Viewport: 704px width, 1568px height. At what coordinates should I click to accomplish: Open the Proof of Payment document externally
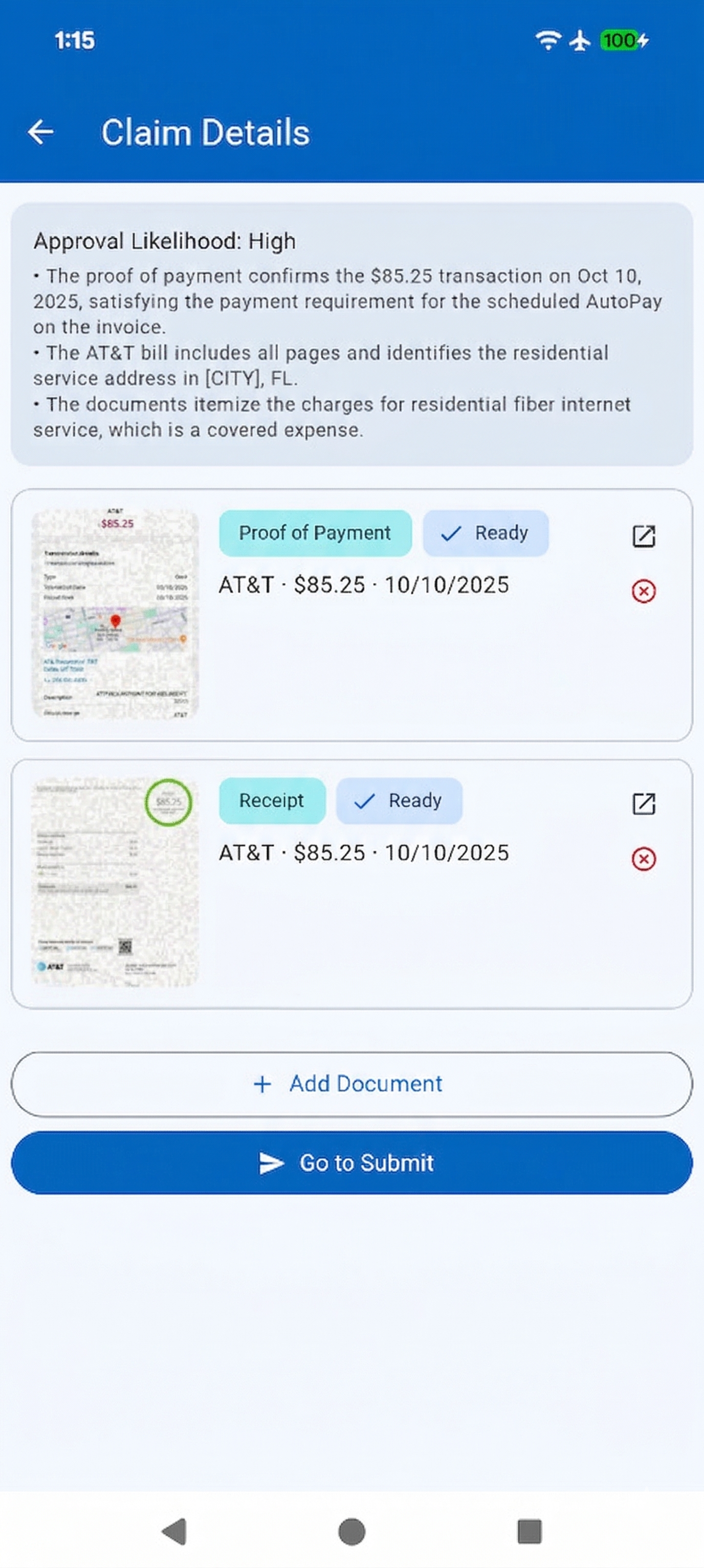pyautogui.click(x=643, y=535)
